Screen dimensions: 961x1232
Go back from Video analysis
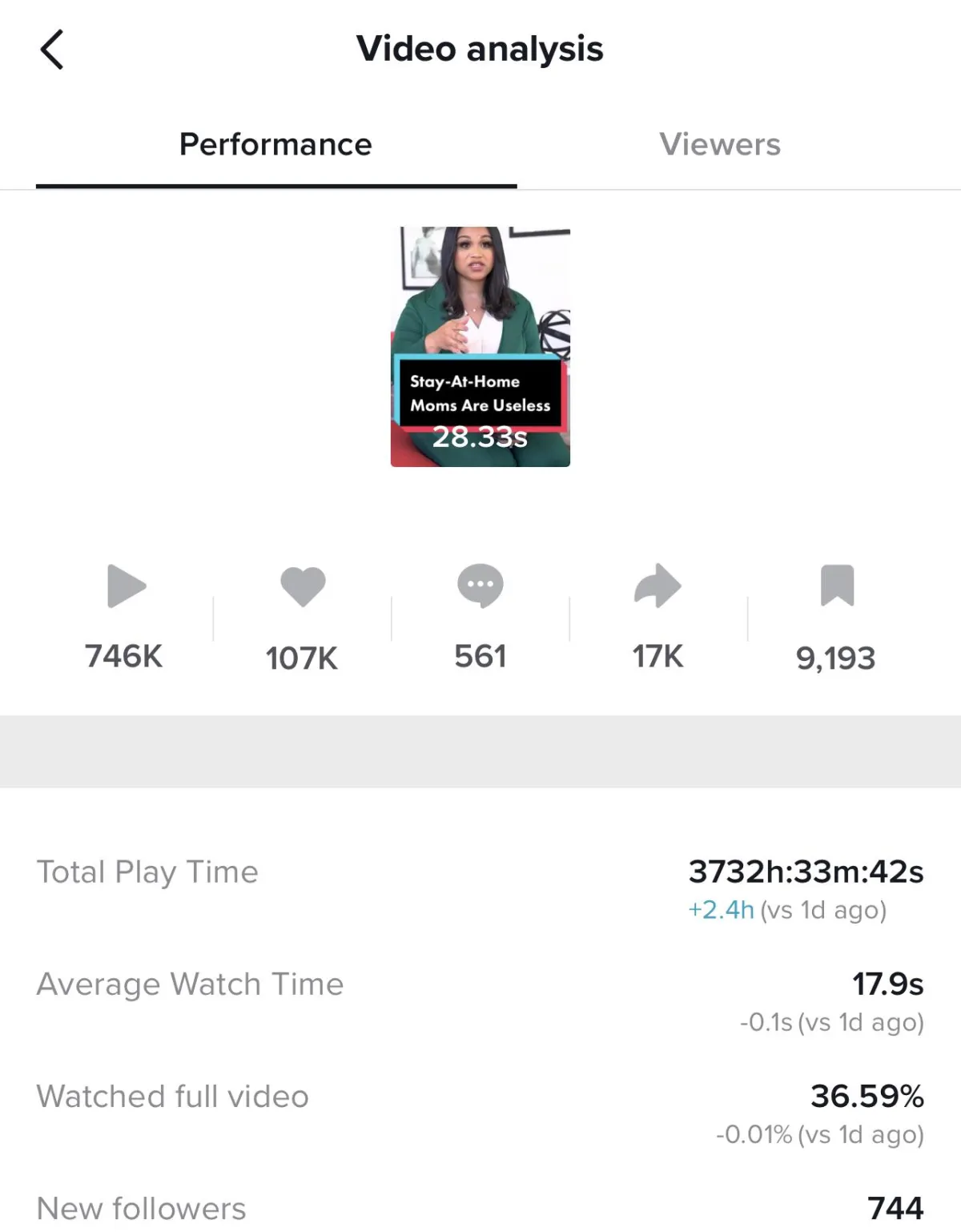pyautogui.click(x=52, y=50)
